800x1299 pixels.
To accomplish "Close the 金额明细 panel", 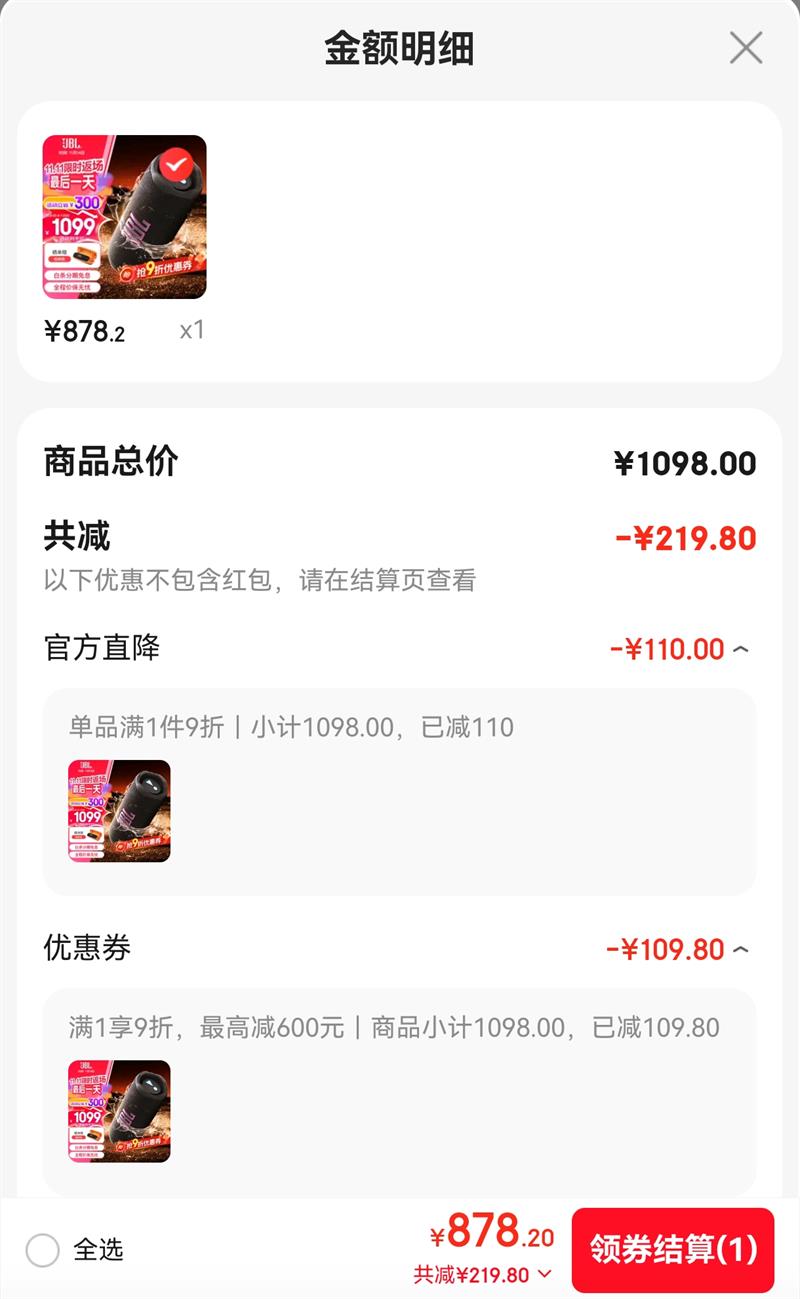I will click(x=746, y=47).
